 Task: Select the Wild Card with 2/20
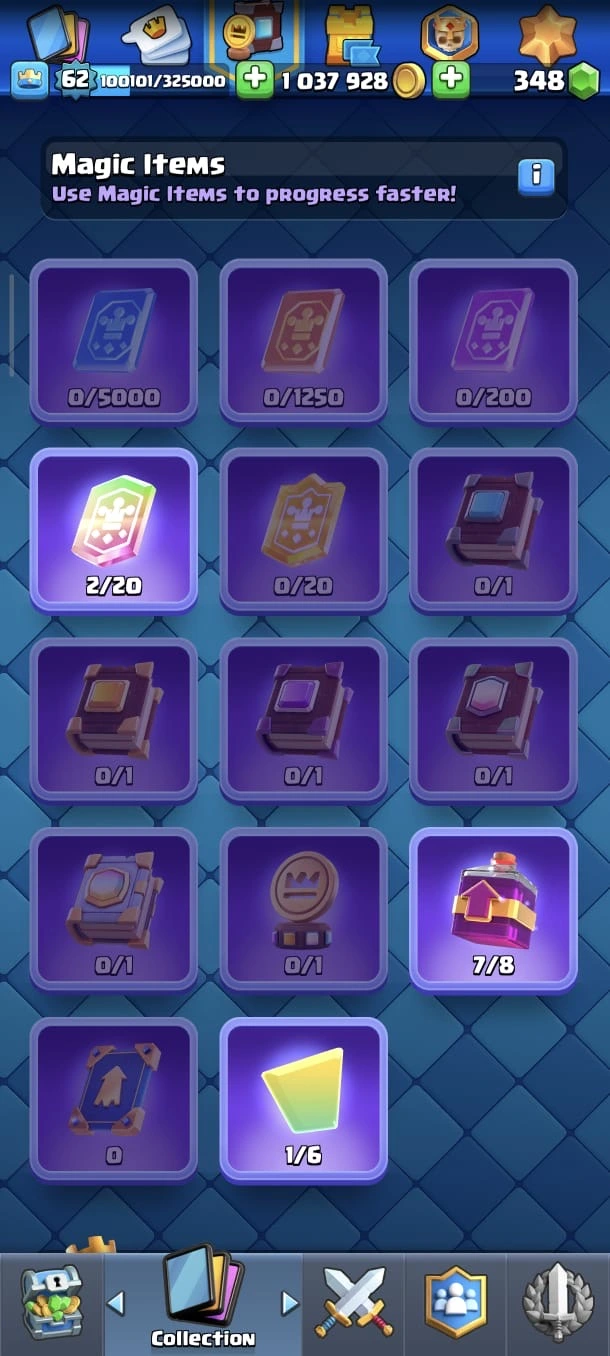113,529
